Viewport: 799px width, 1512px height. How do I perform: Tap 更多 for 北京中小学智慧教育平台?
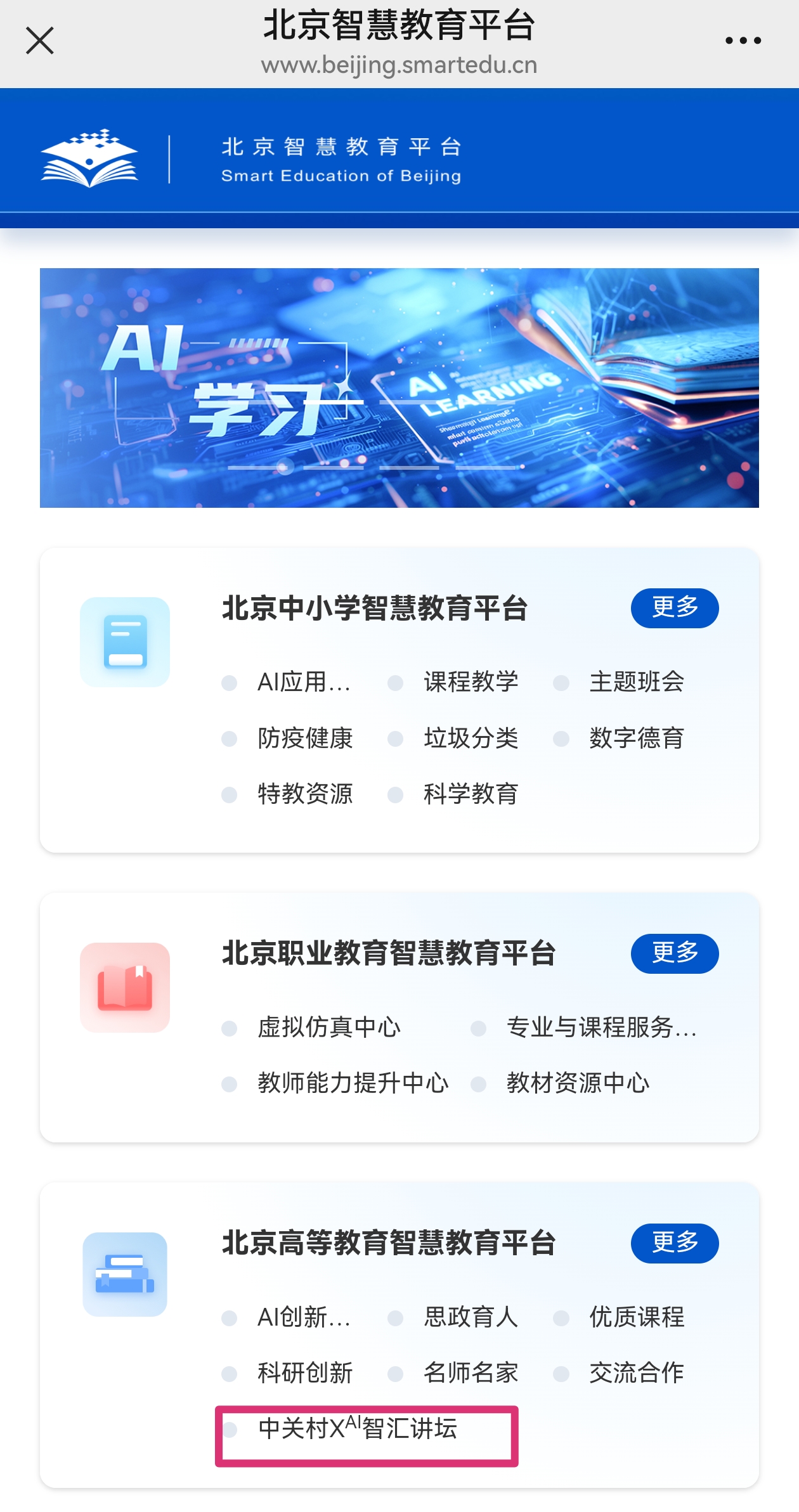tap(674, 608)
